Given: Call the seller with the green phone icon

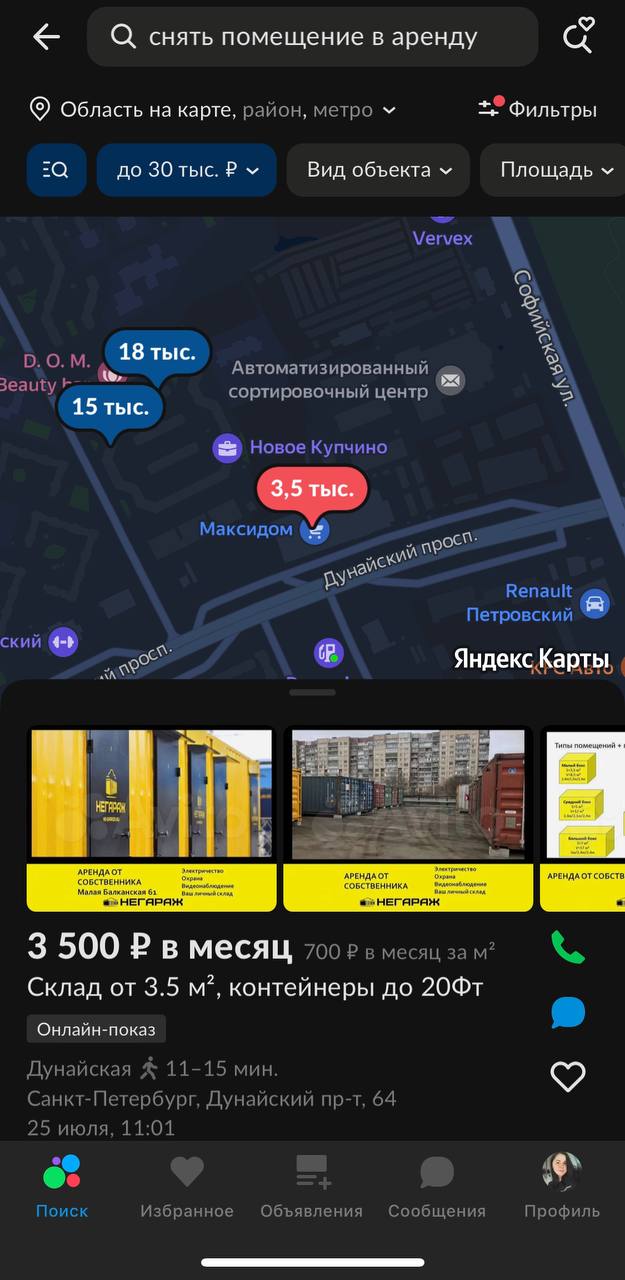Looking at the screenshot, I should 568,947.
